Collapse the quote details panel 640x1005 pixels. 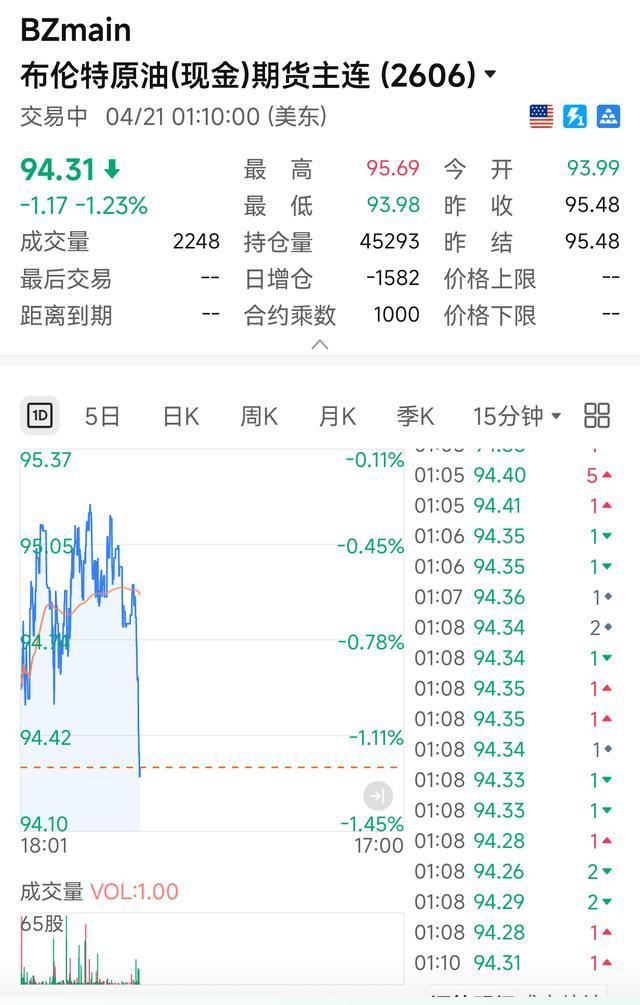(320, 345)
